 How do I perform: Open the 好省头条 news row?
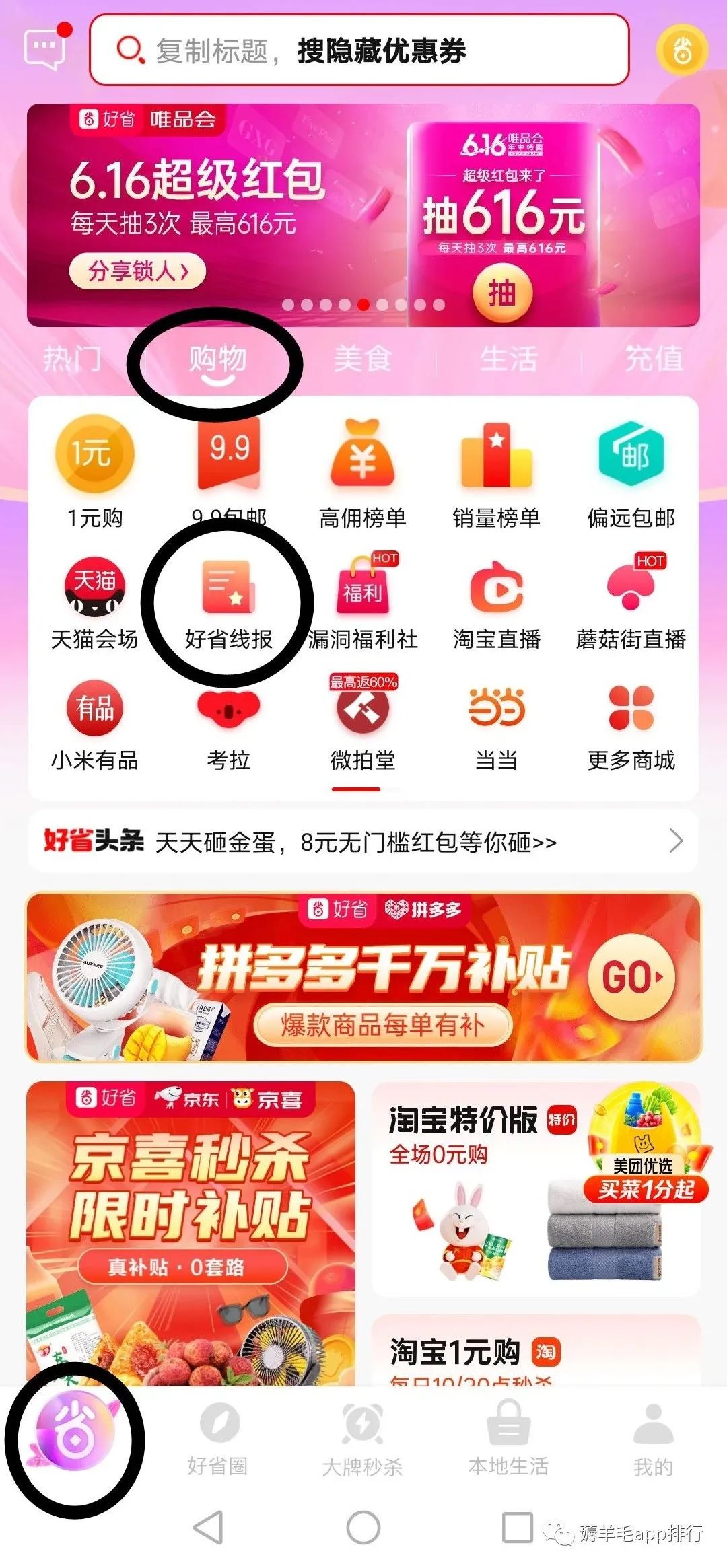[x=363, y=841]
